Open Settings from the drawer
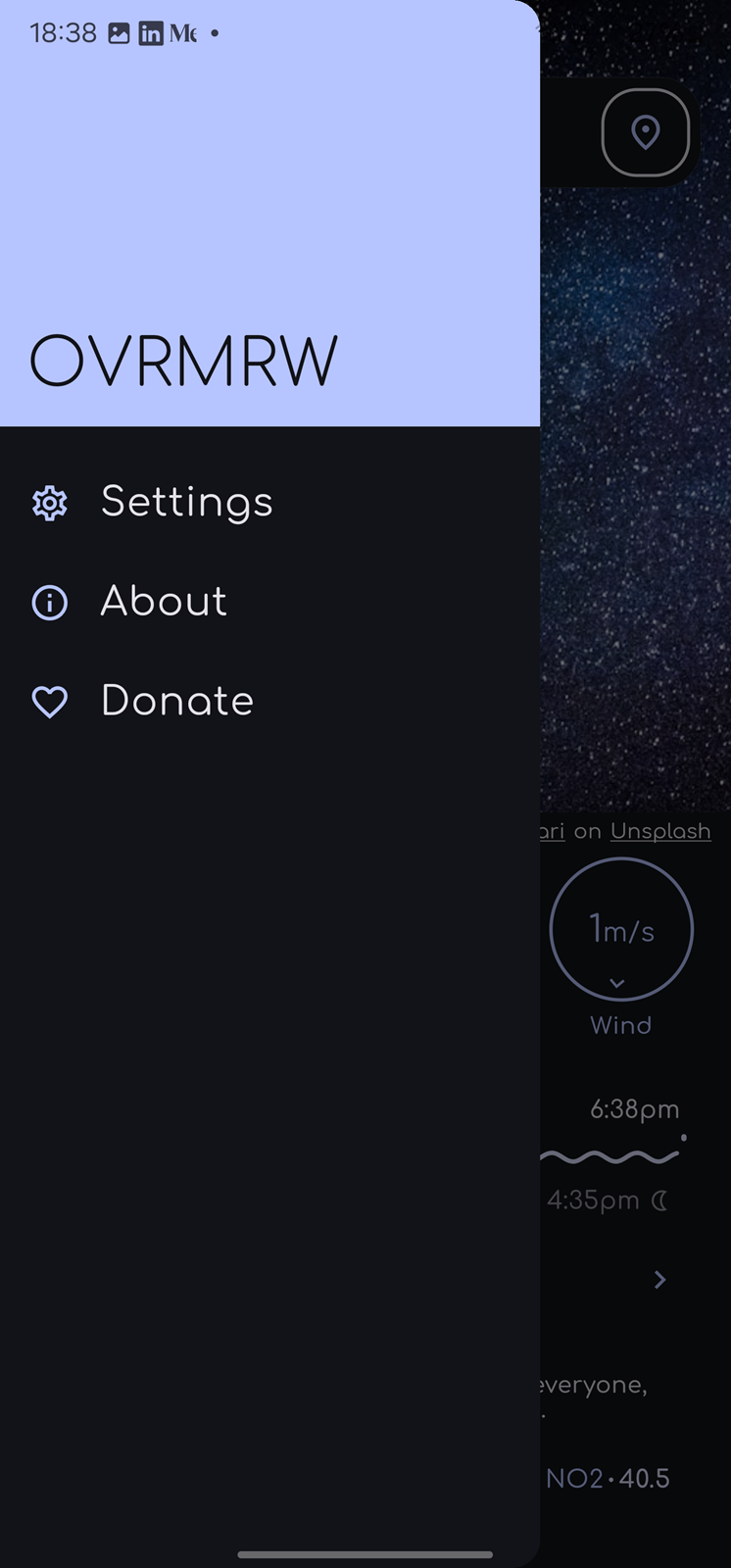The width and height of the screenshot is (731, 1568). [x=269, y=503]
